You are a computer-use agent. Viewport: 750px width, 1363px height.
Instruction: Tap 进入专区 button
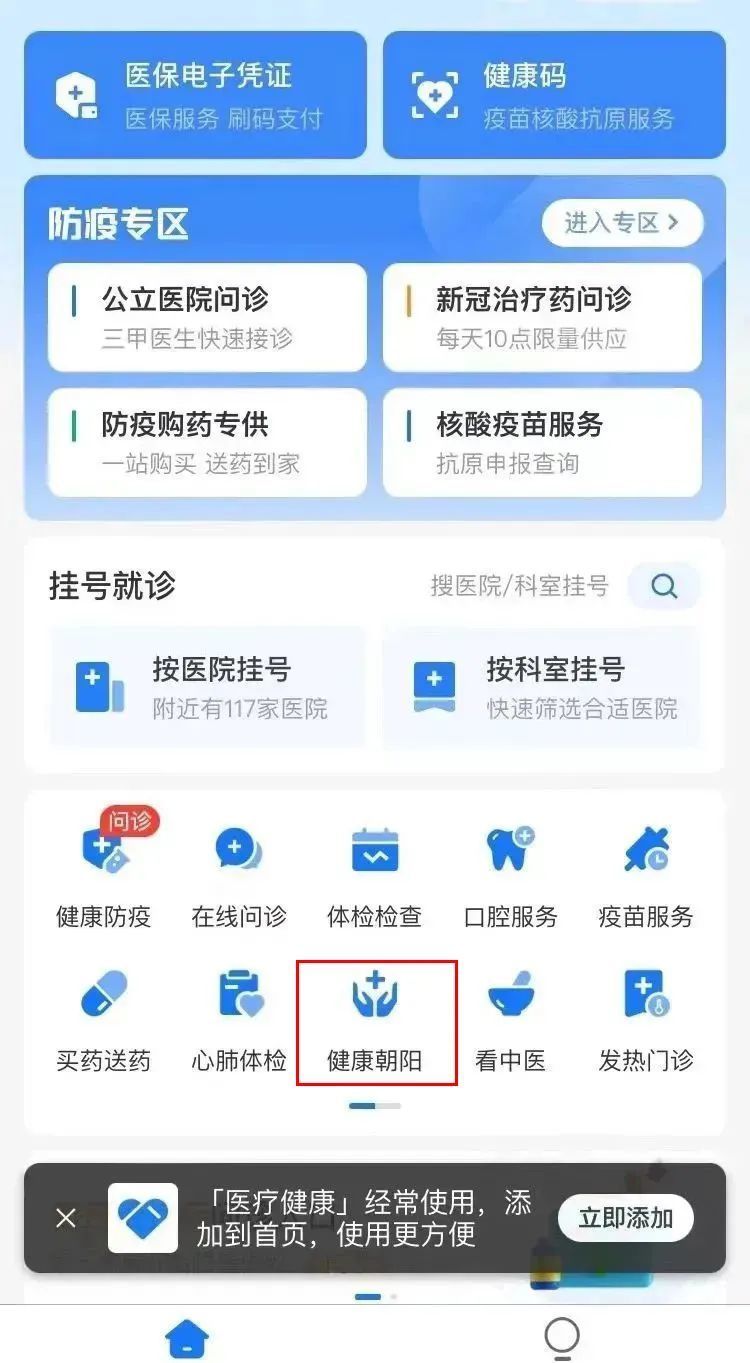click(622, 223)
